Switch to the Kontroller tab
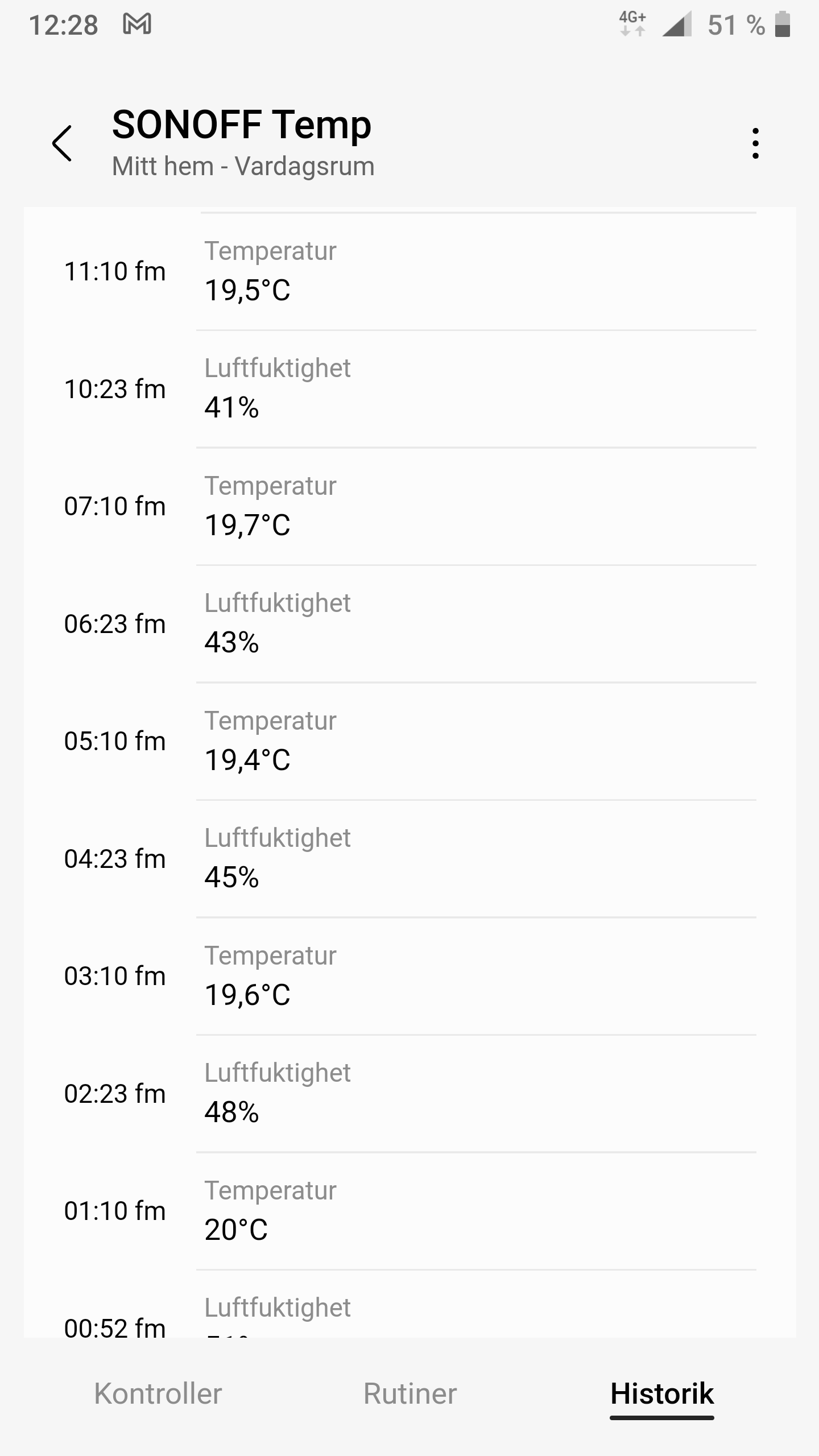Viewport: 819px width, 1456px height. [x=158, y=1393]
